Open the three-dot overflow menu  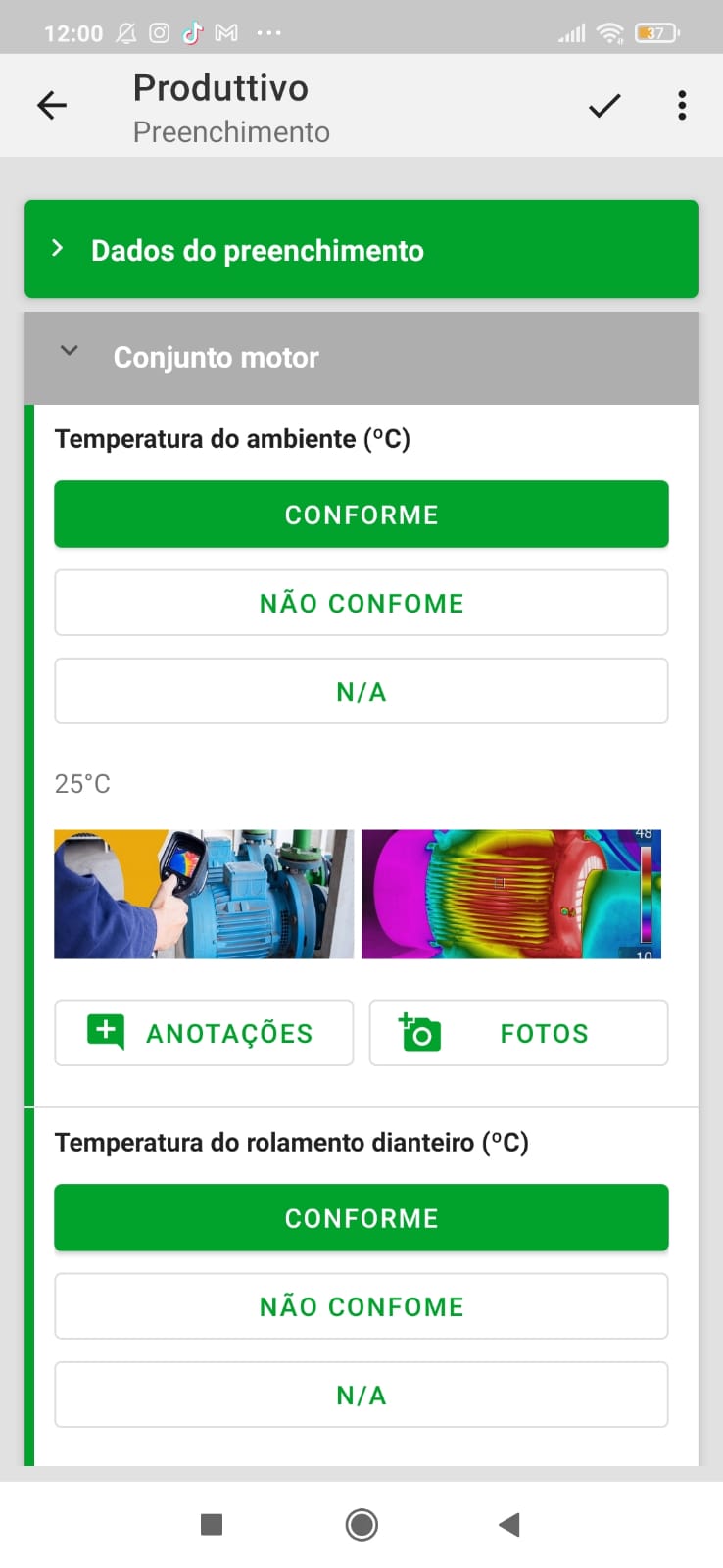tap(682, 105)
